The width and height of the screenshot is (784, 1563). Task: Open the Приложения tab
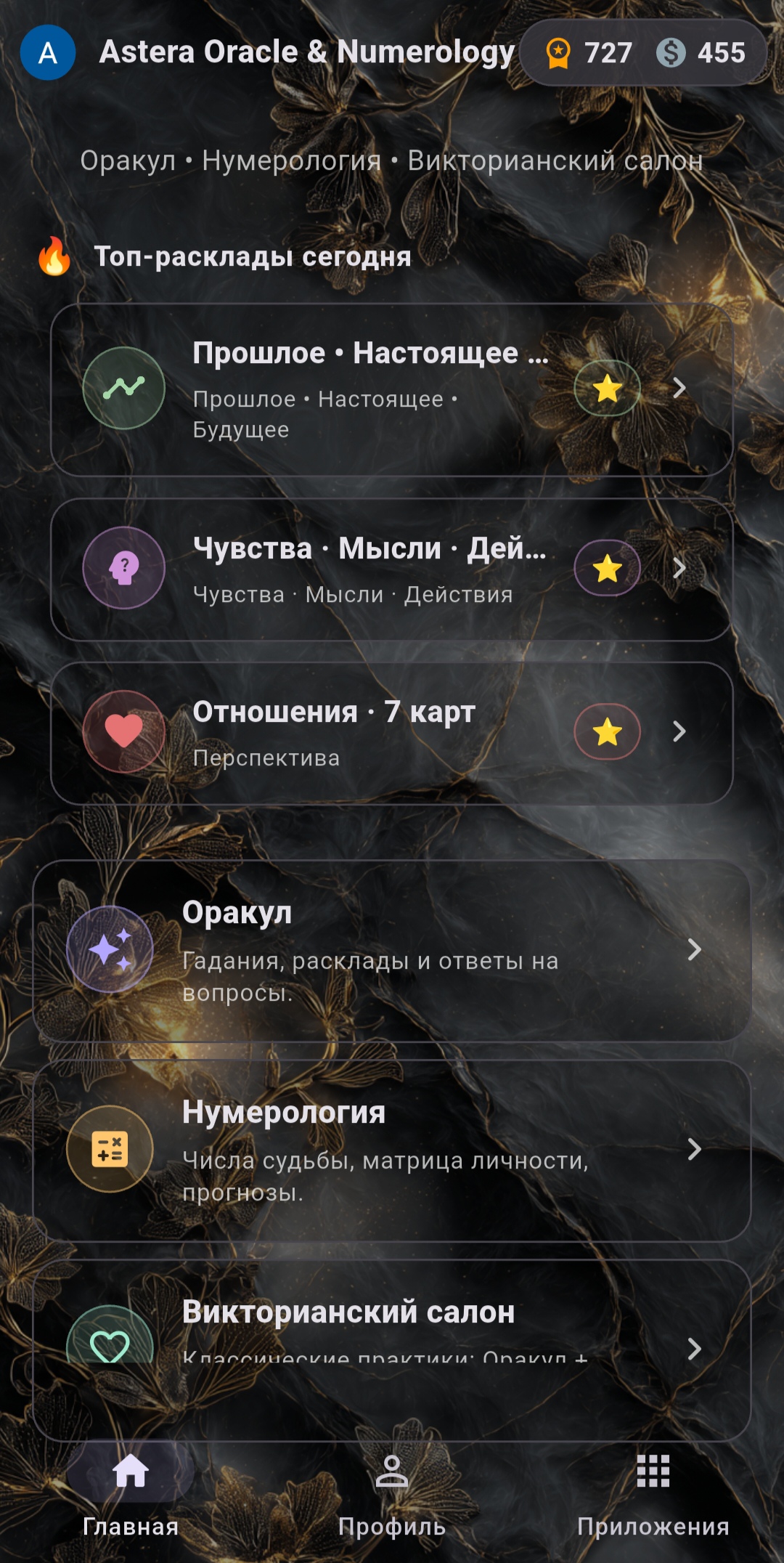pyautogui.click(x=653, y=1503)
